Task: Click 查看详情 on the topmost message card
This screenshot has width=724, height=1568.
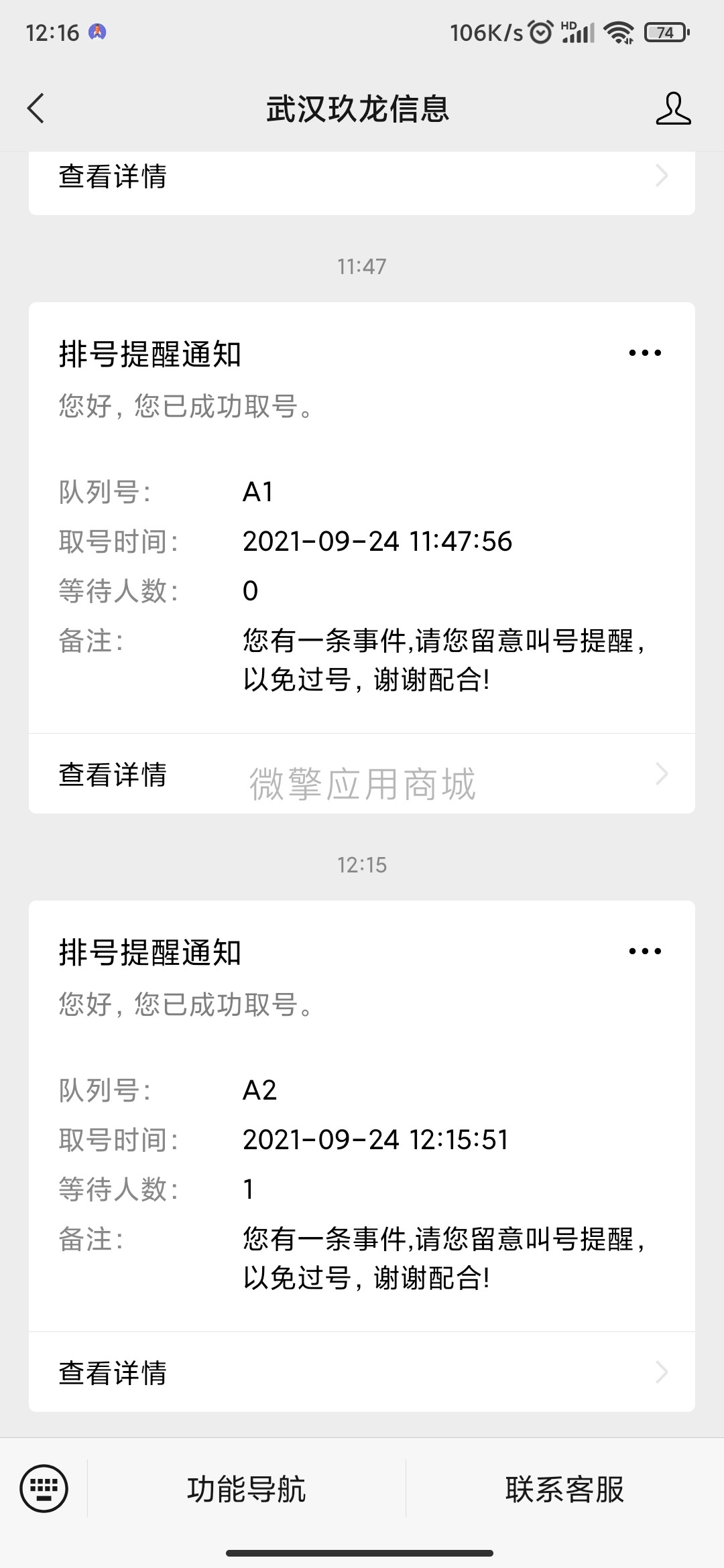Action: 112,176
